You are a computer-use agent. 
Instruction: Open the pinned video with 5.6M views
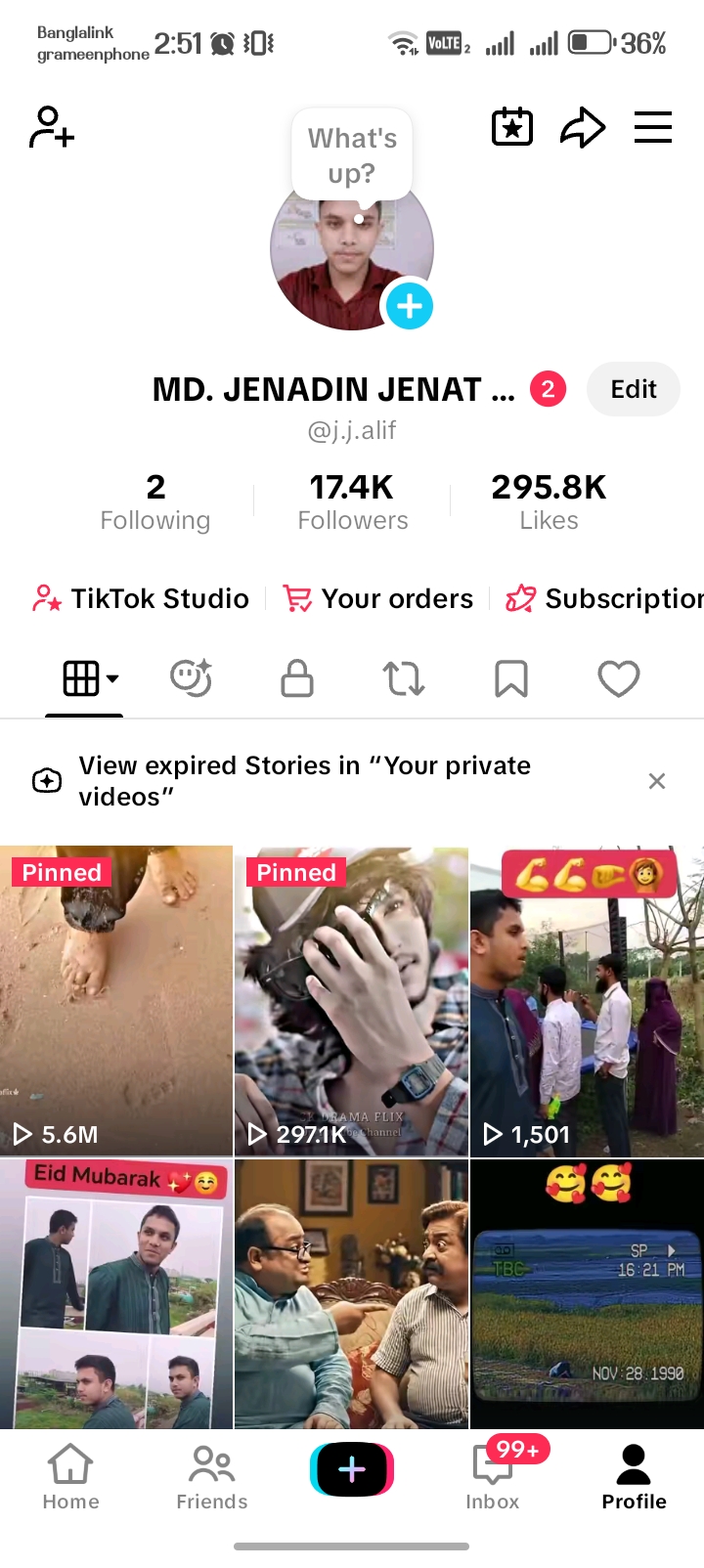pyautogui.click(x=116, y=1001)
